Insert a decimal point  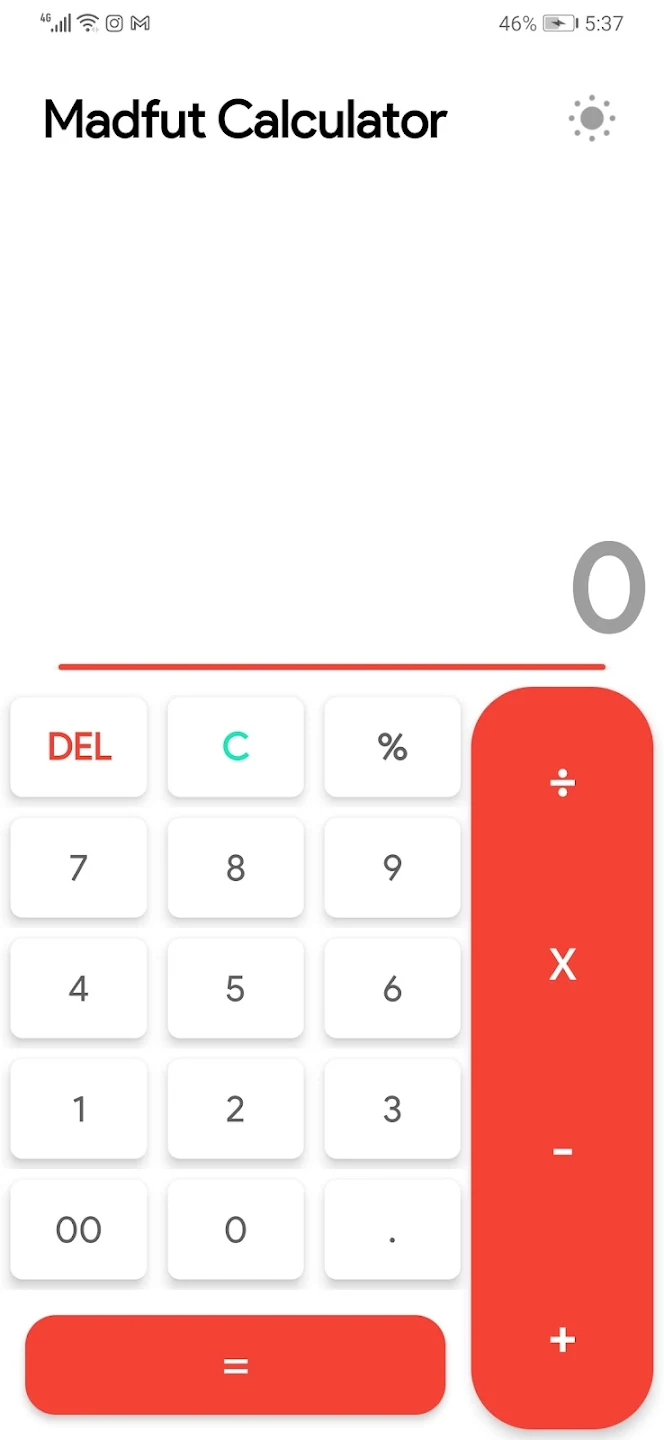[x=392, y=1229]
